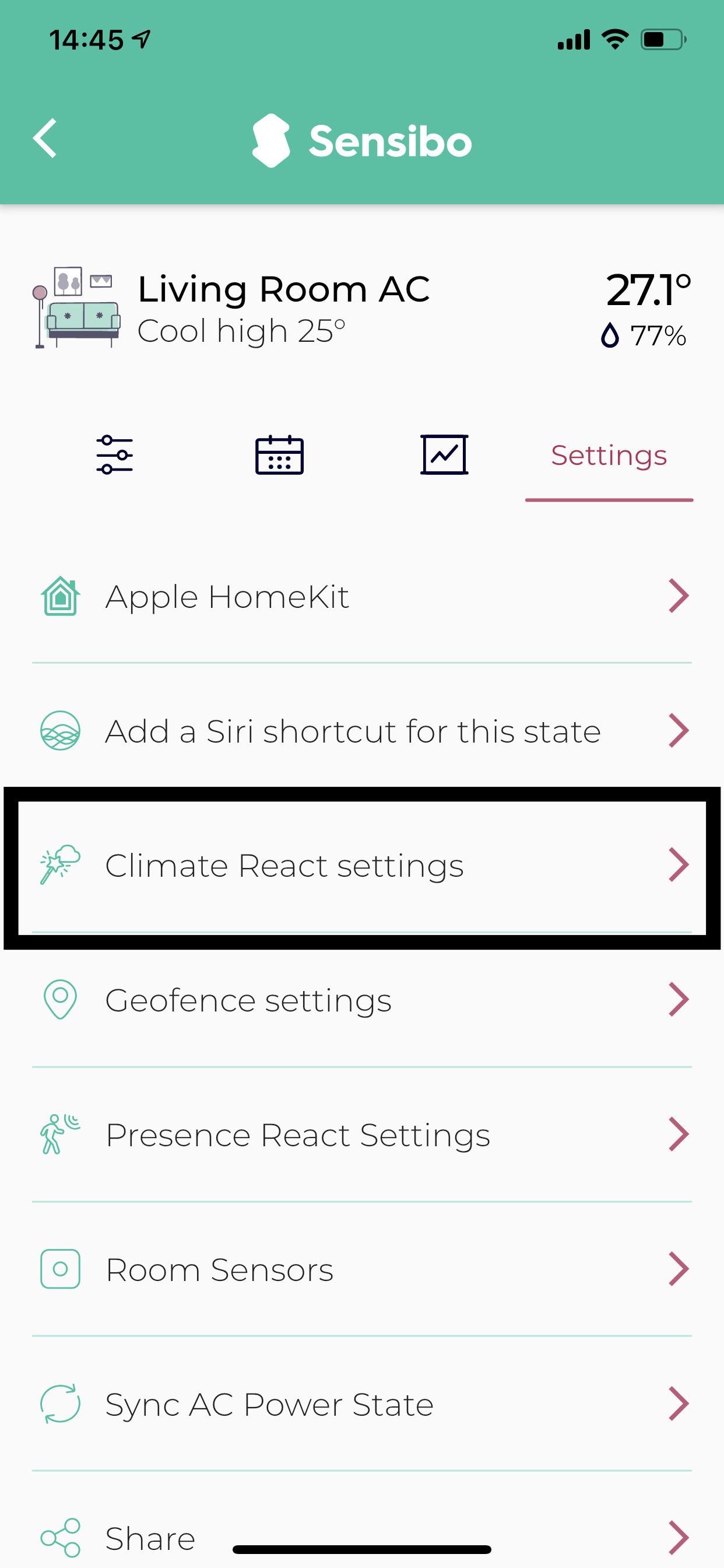Open Geofence settings

tap(362, 1000)
